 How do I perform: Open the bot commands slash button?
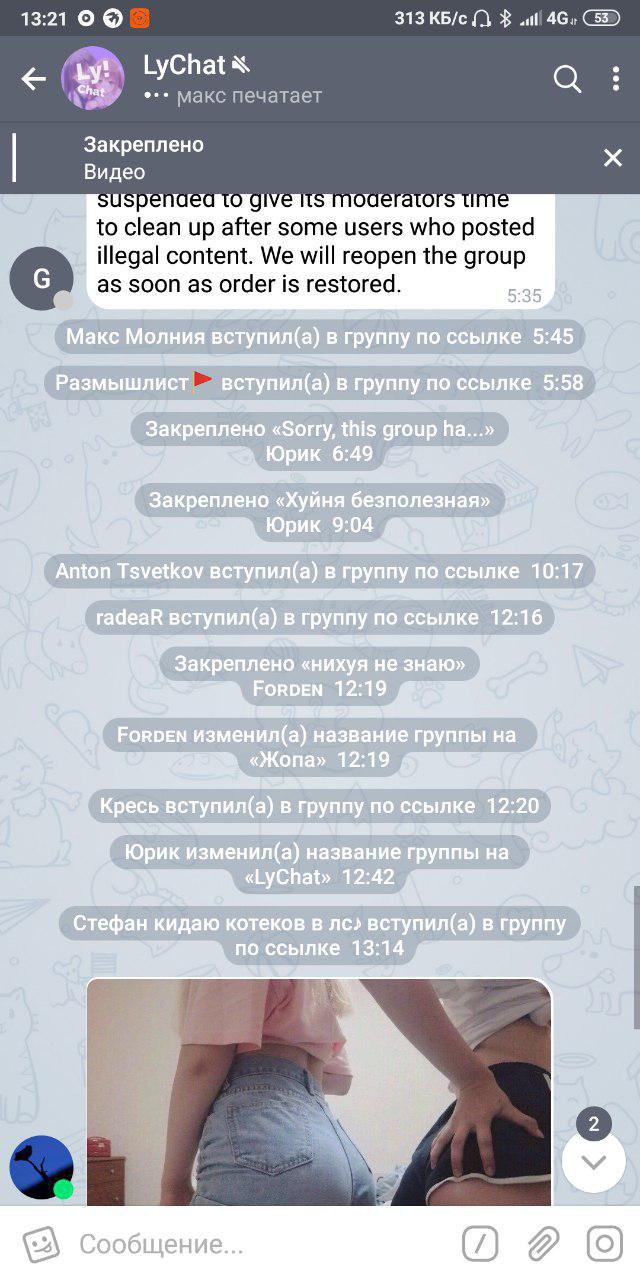point(480,1244)
